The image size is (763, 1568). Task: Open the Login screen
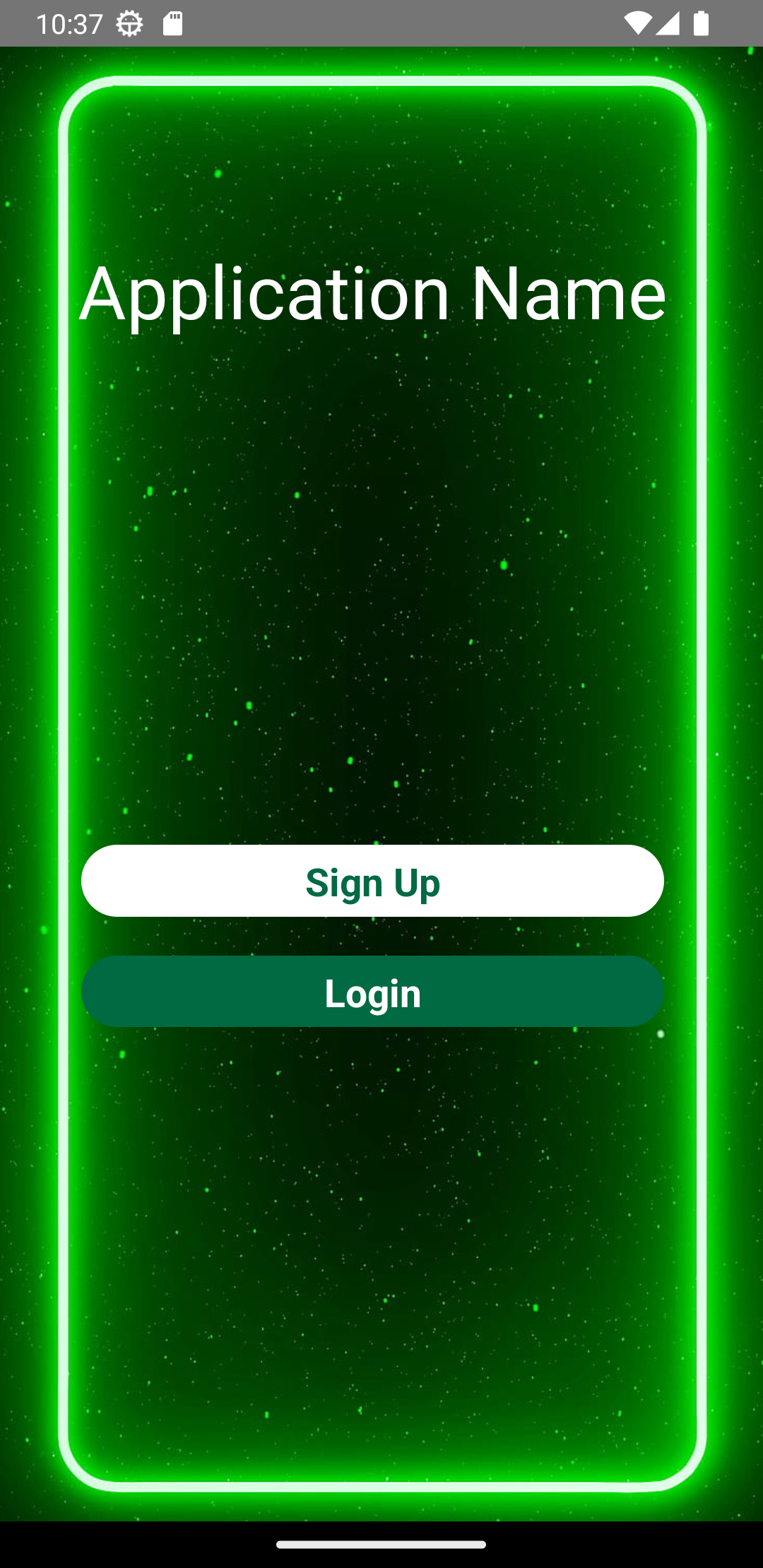[372, 992]
